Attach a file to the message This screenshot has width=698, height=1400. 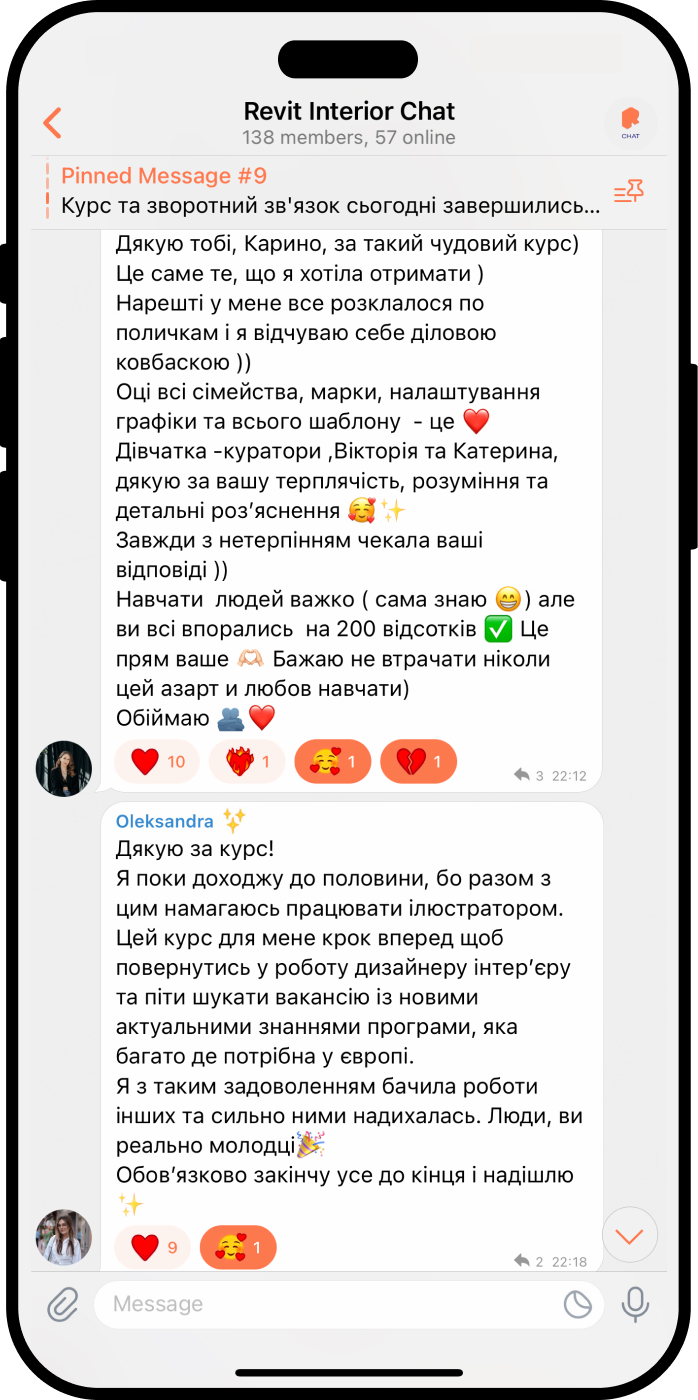pyautogui.click(x=62, y=1304)
